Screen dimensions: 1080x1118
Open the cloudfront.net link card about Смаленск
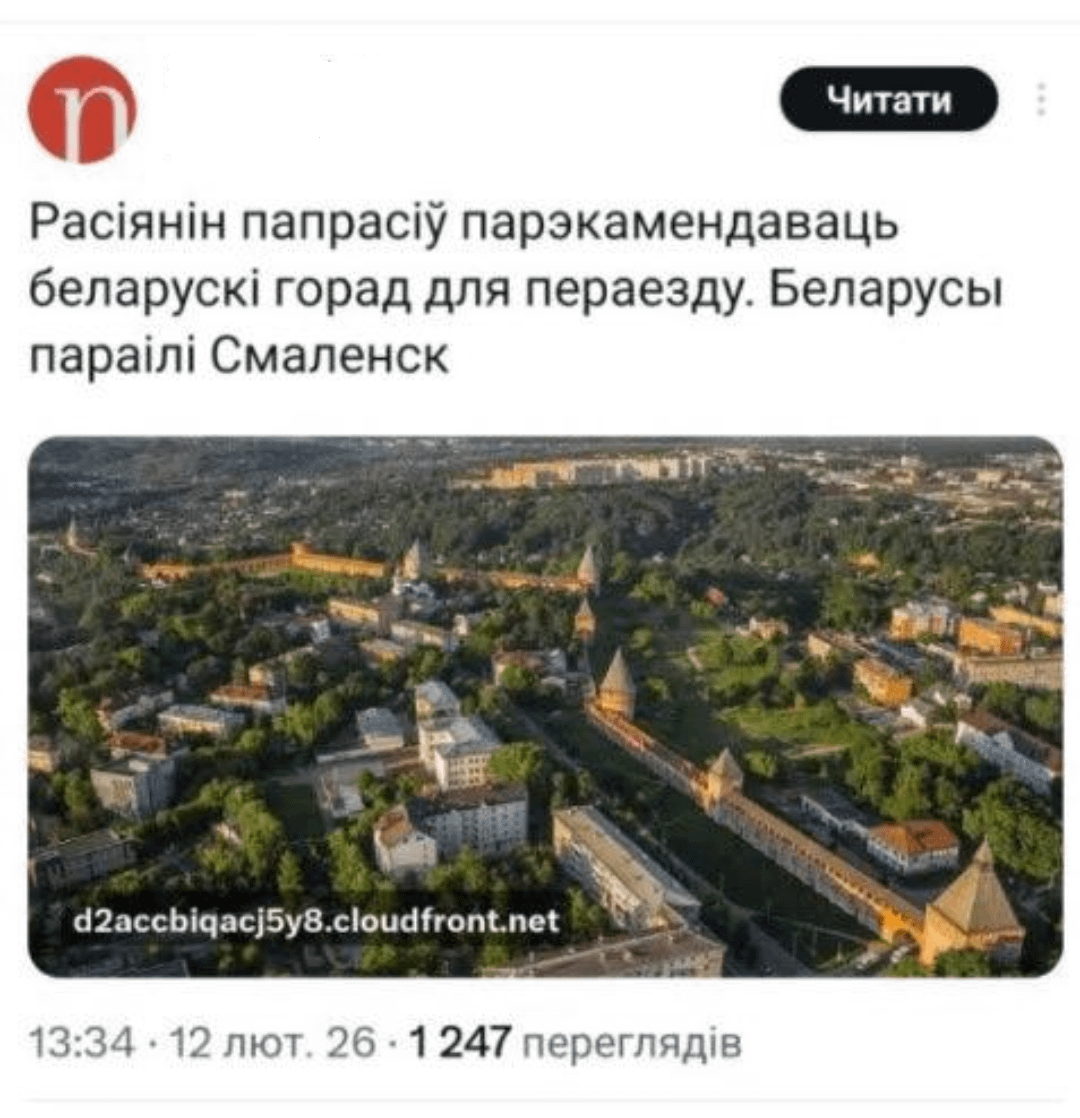pyautogui.click(x=545, y=706)
